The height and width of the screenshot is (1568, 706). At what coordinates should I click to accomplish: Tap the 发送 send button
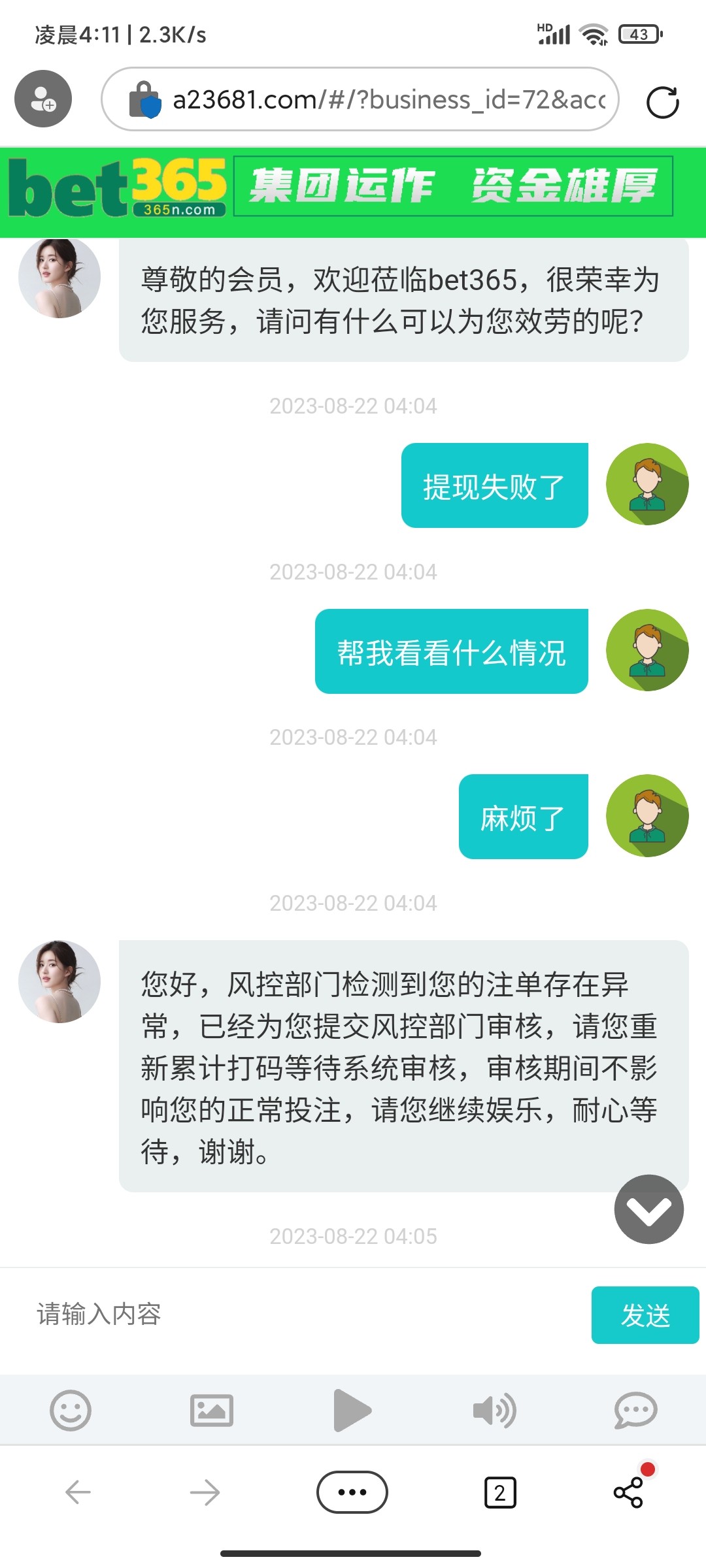click(x=645, y=1315)
